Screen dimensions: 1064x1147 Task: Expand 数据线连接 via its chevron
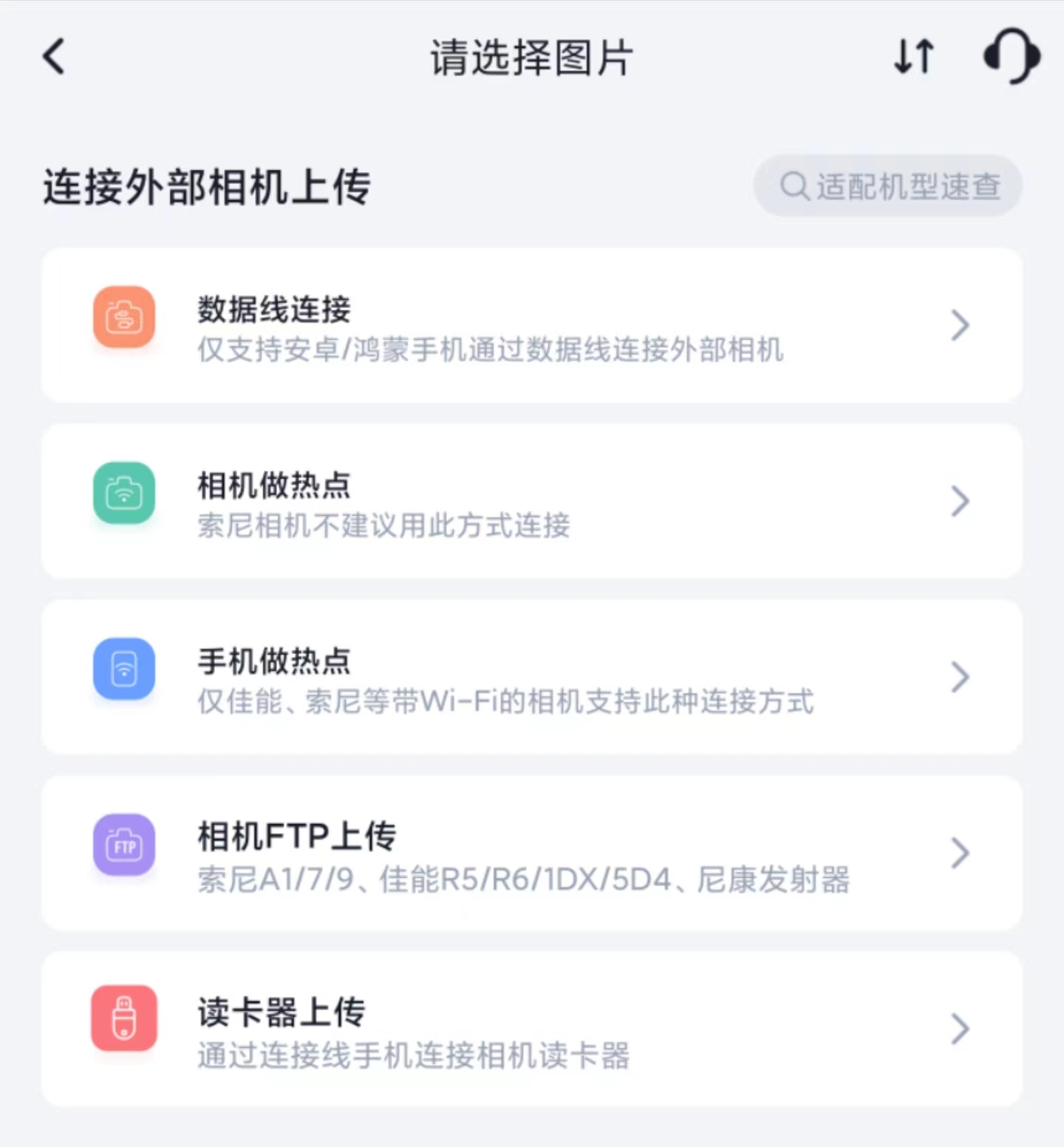pos(960,325)
